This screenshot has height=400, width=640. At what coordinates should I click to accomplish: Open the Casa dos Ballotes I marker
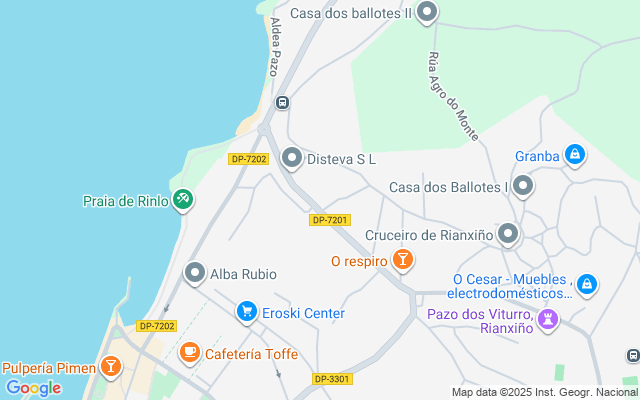522,186
